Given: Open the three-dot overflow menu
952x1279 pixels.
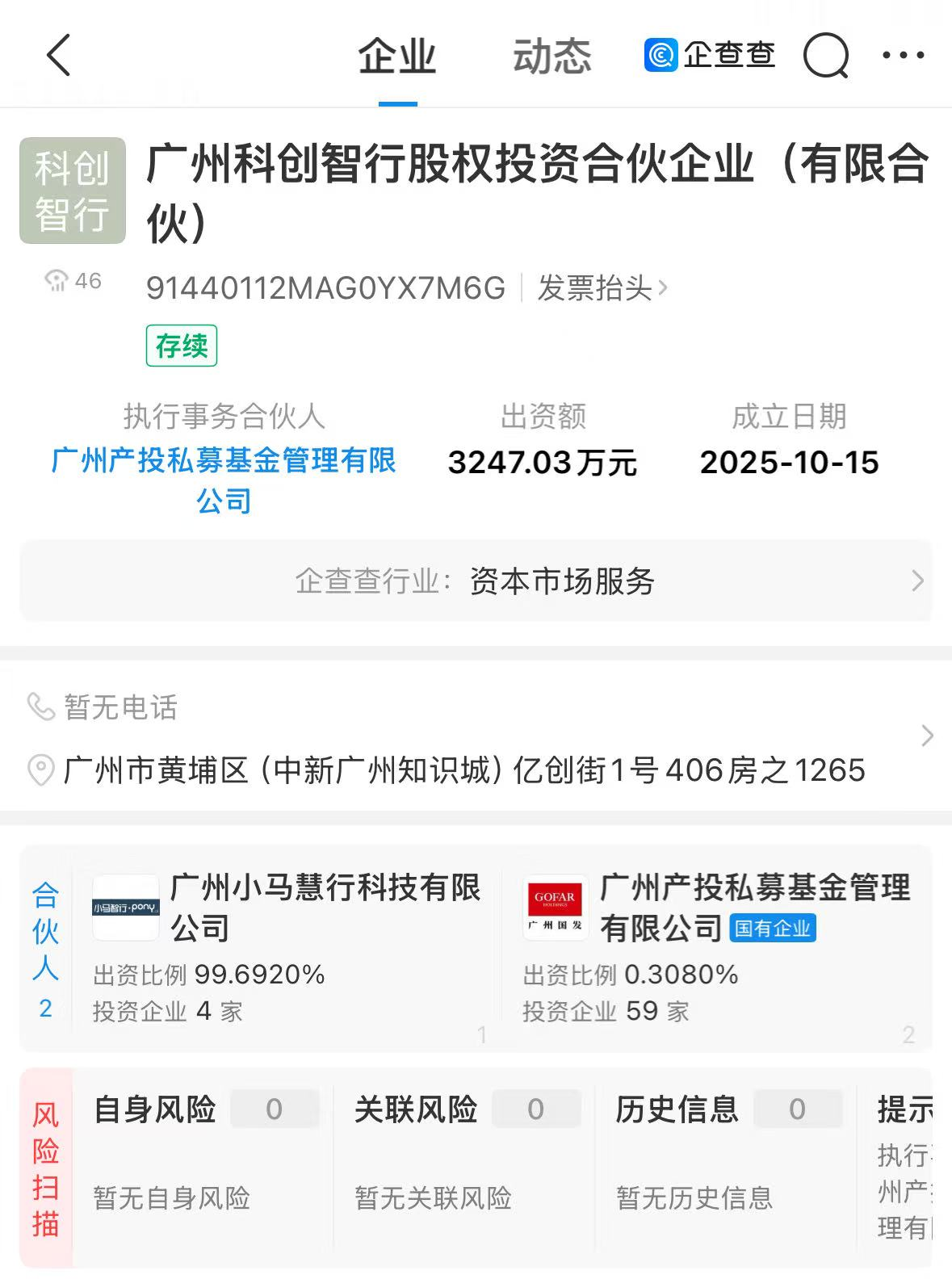Looking at the screenshot, I should click(x=903, y=55).
